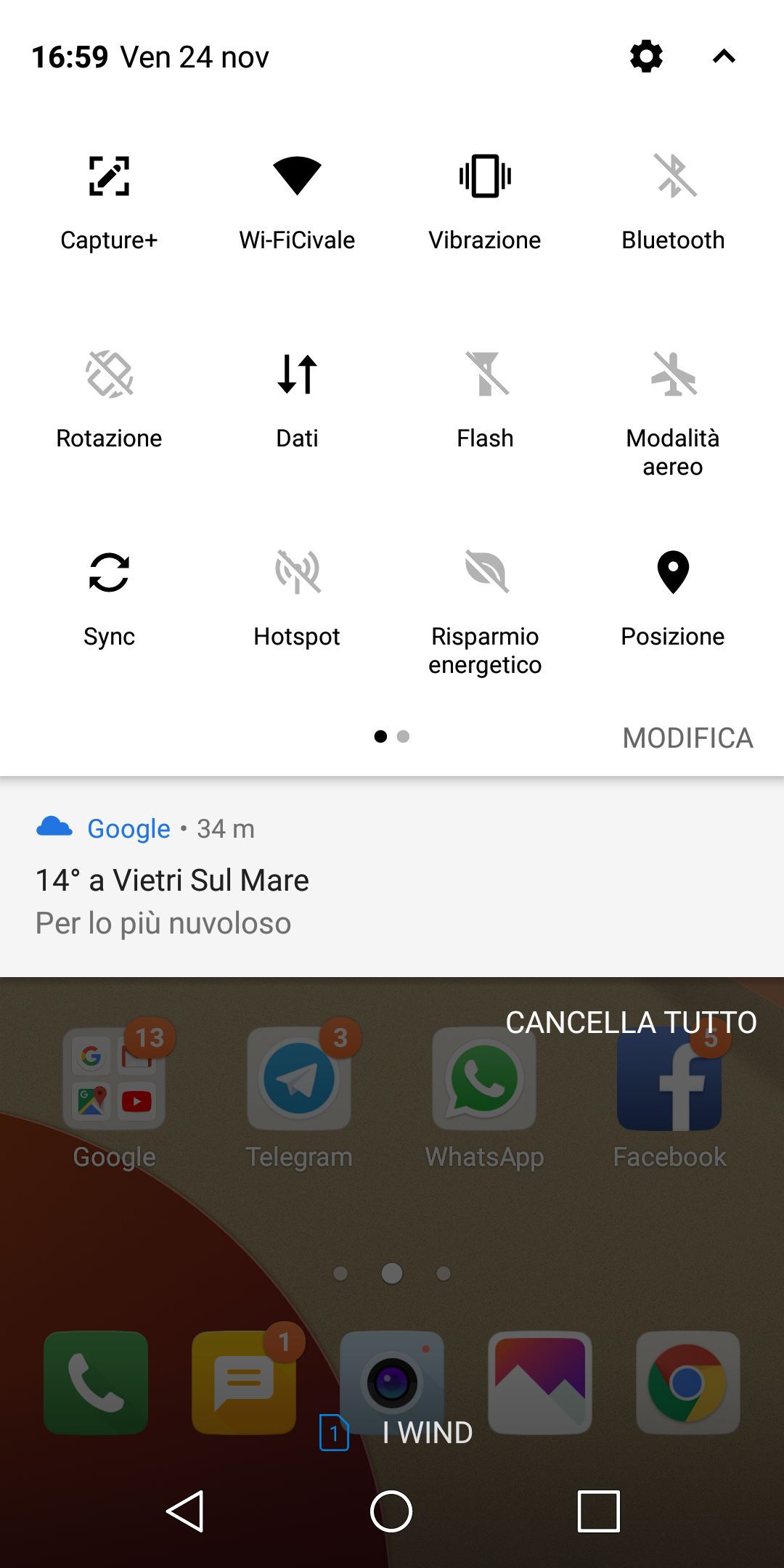This screenshot has height=1568, width=784.
Task: Turn on Bluetooth
Action: [x=674, y=176]
